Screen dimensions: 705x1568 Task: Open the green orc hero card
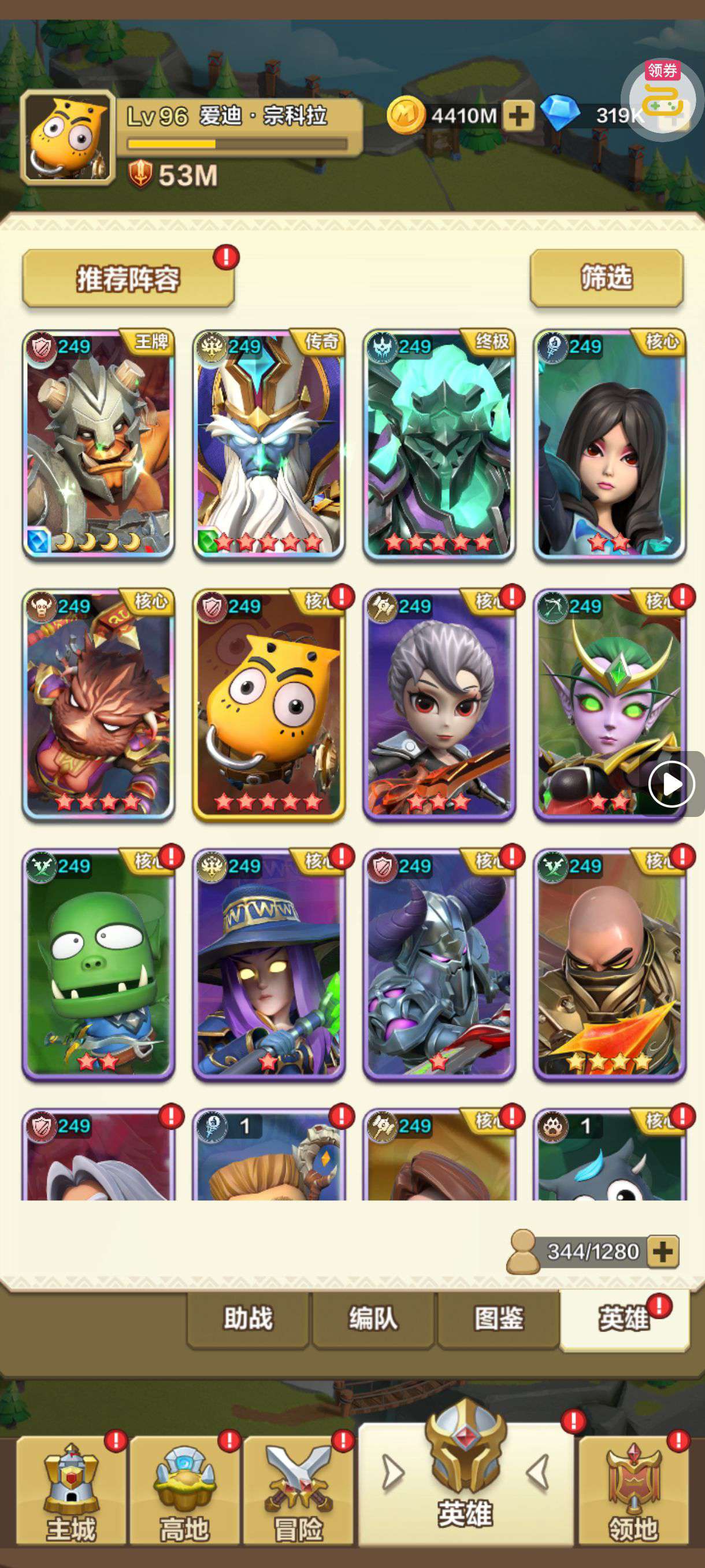pyautogui.click(x=99, y=964)
